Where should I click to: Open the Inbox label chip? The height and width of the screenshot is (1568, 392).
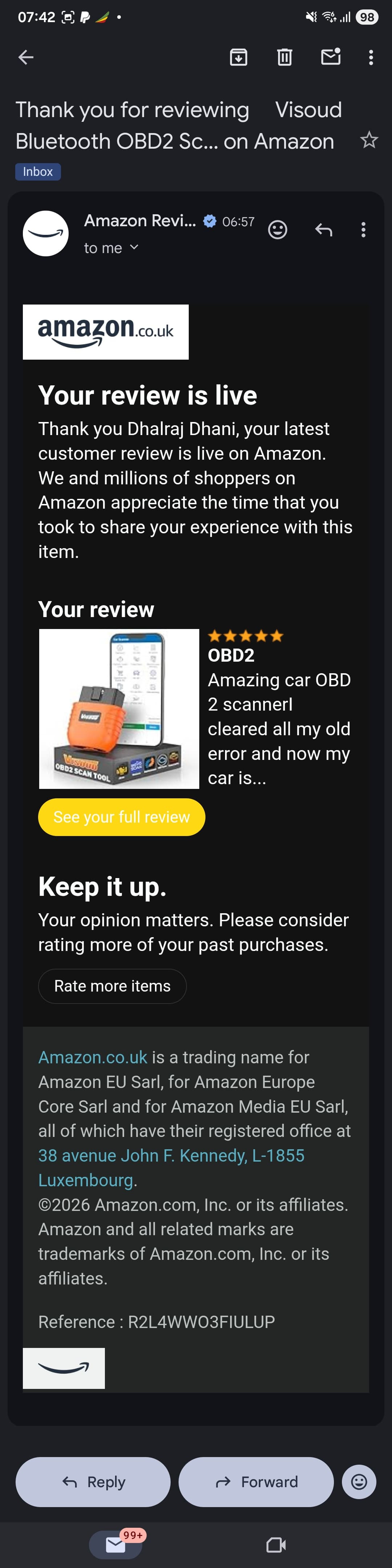[x=38, y=171]
